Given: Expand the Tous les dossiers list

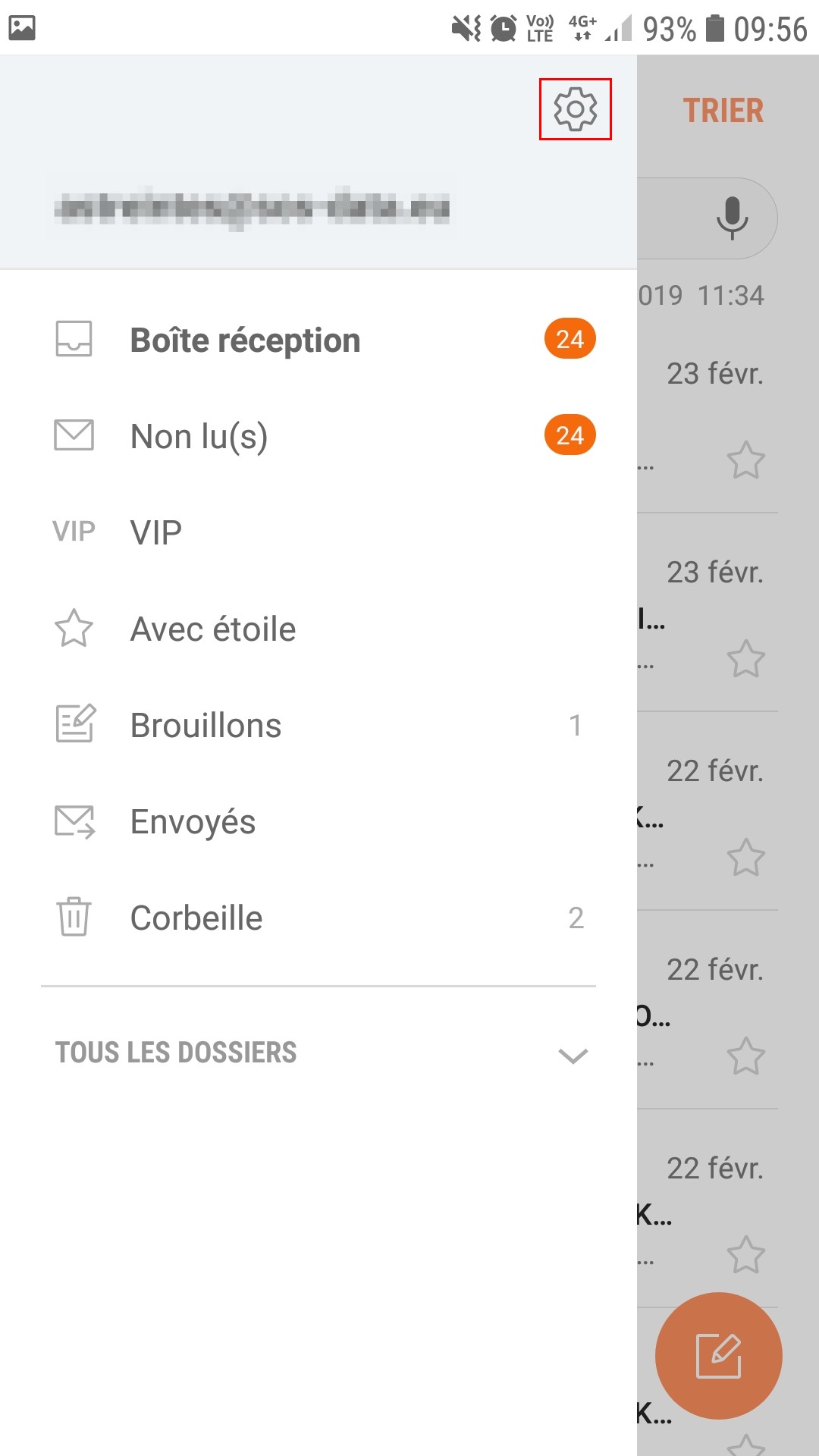Looking at the screenshot, I should (318, 1053).
